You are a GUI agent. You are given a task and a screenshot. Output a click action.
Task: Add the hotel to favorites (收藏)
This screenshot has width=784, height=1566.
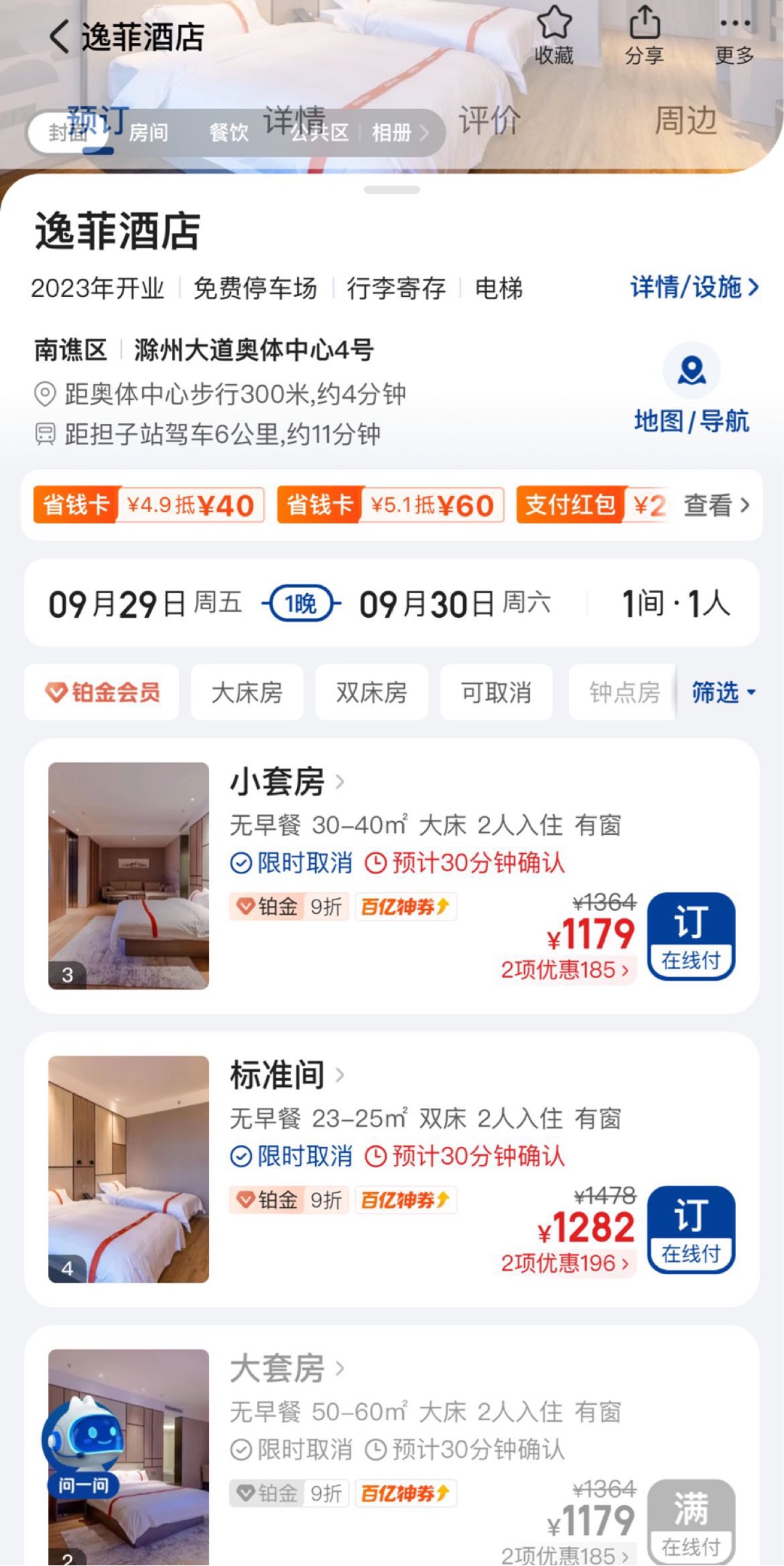click(554, 35)
